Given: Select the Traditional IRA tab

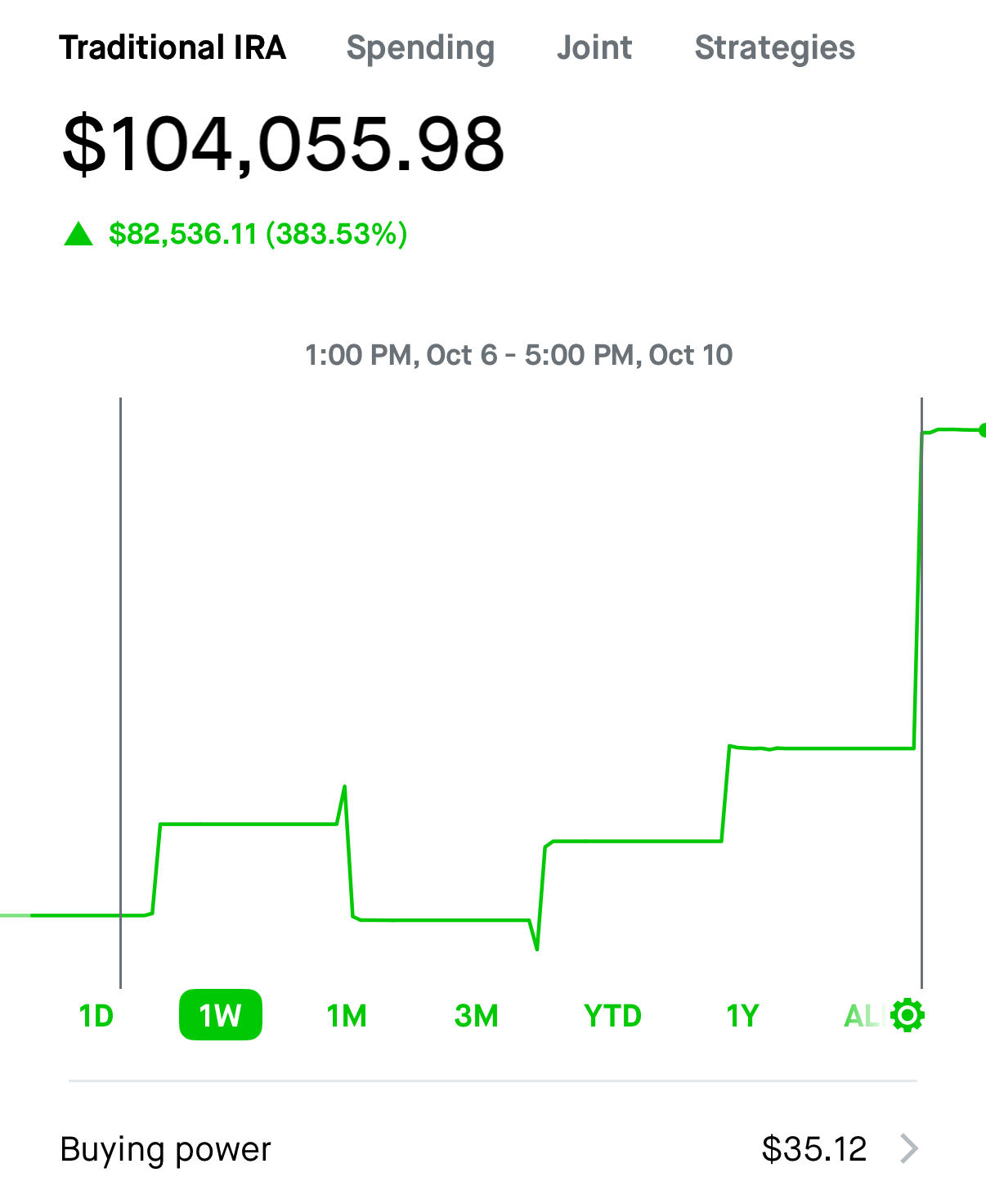Looking at the screenshot, I should coord(173,47).
